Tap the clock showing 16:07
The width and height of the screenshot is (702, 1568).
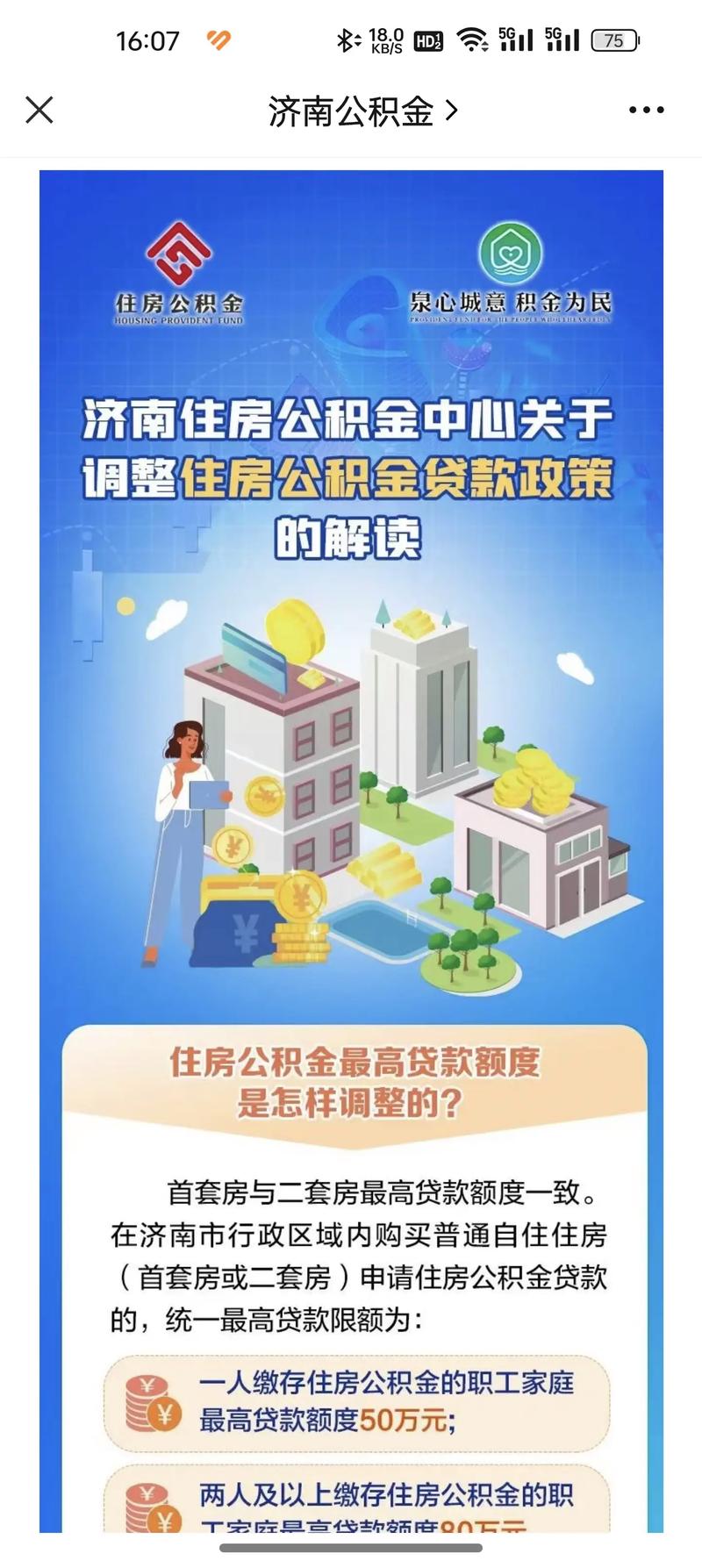click(x=147, y=39)
